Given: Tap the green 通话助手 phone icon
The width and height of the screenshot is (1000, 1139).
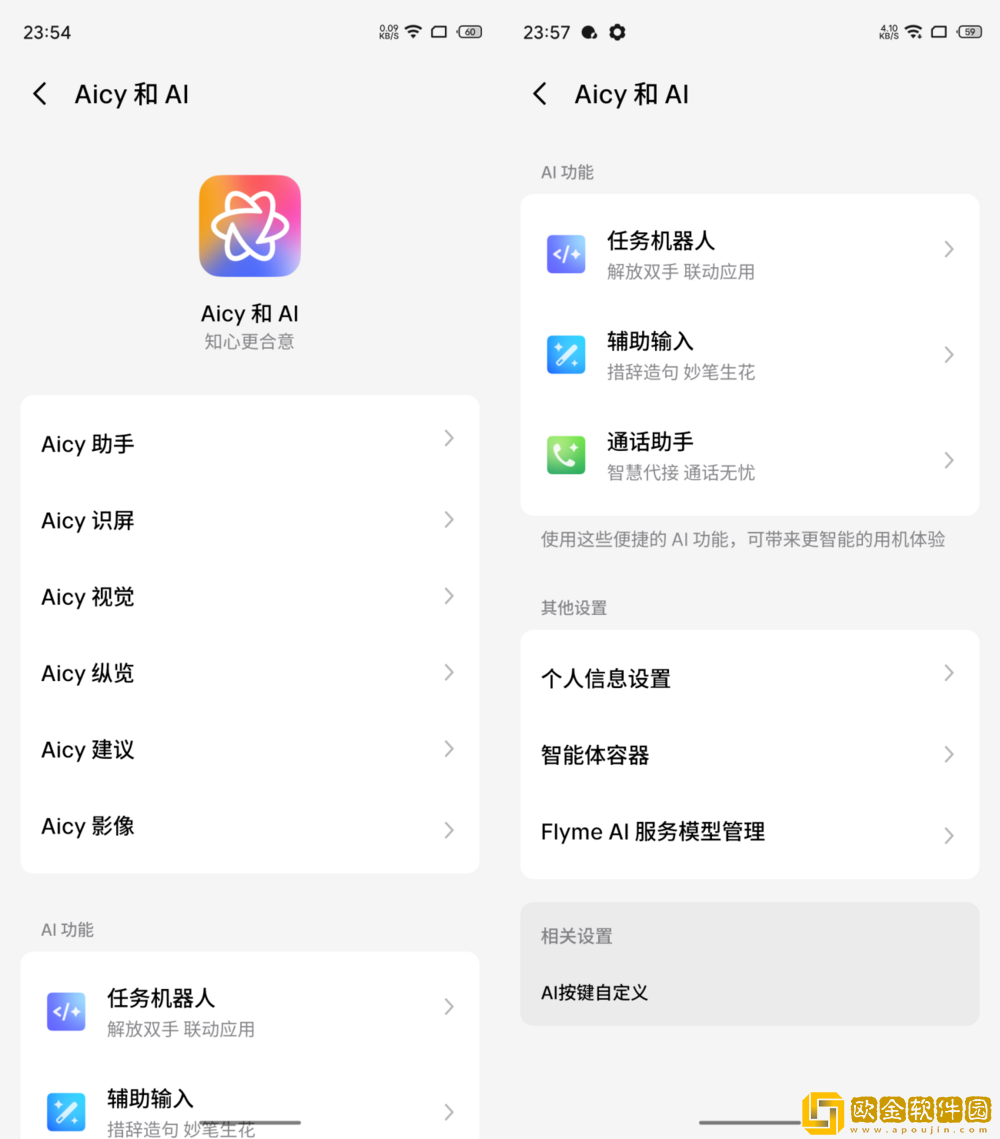Looking at the screenshot, I should pos(566,455).
